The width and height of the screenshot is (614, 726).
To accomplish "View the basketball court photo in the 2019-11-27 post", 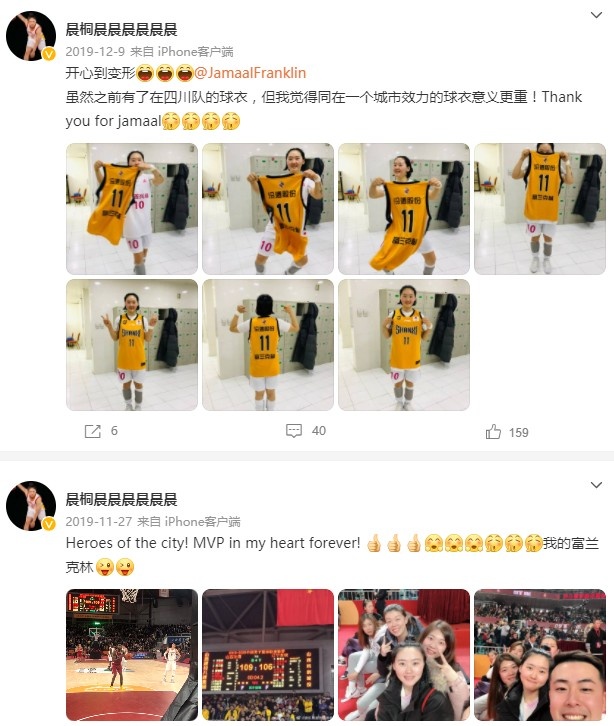I will [x=132, y=655].
